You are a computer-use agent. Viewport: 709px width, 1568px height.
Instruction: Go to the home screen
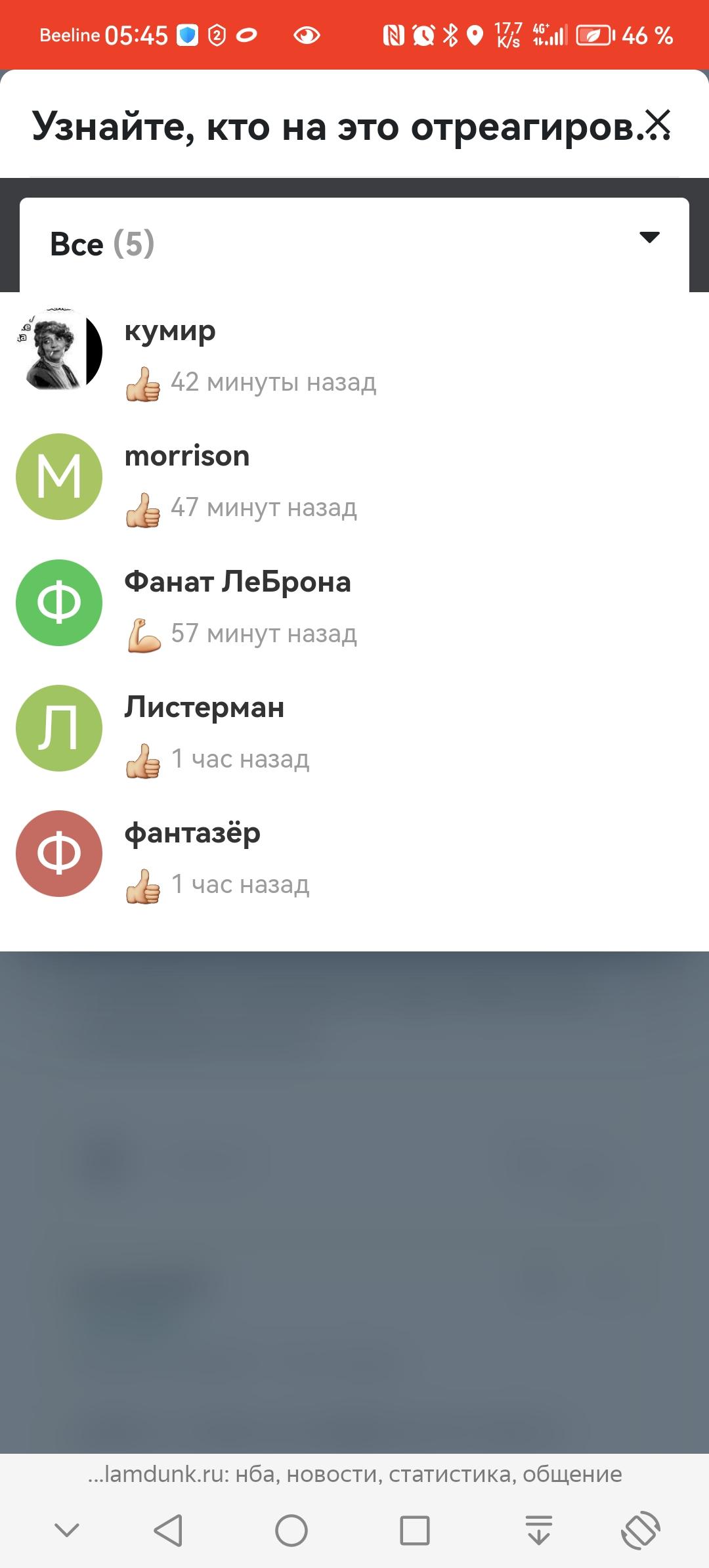[291, 1531]
